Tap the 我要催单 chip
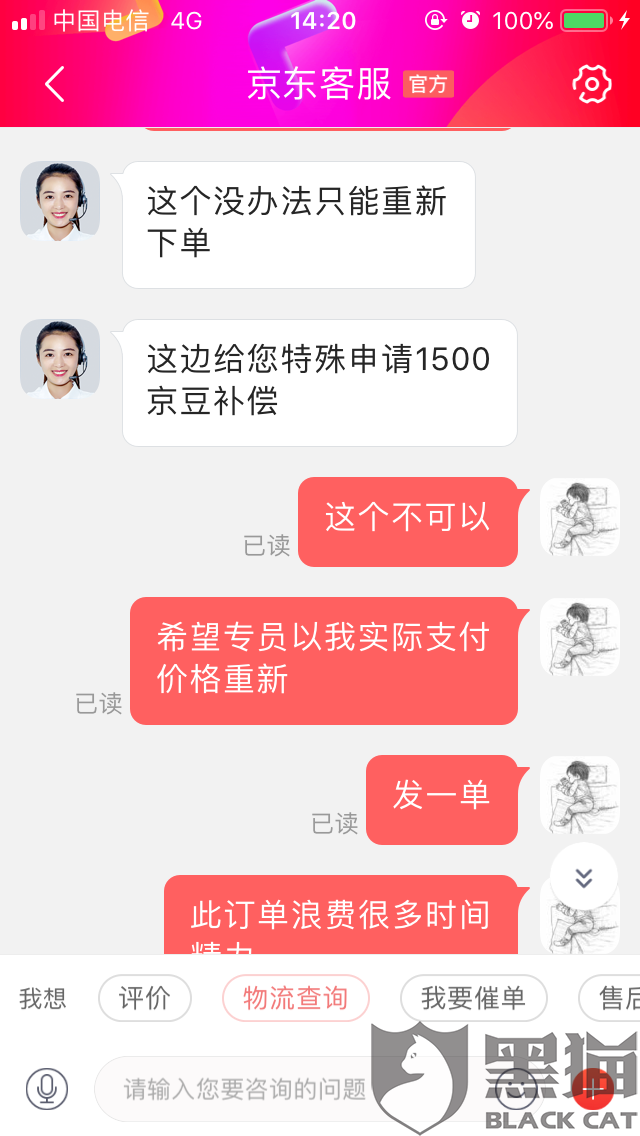This screenshot has width=640, height=1136. click(x=473, y=998)
